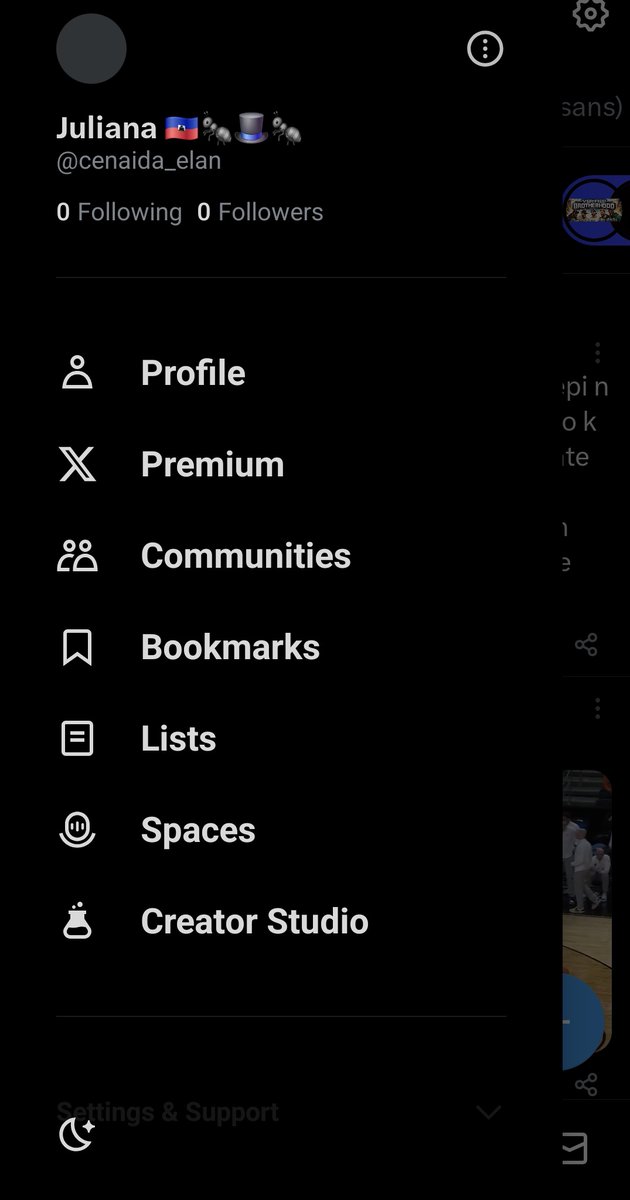The width and height of the screenshot is (630, 1200).
Task: View saved Bookmarks
Action: [x=230, y=648]
